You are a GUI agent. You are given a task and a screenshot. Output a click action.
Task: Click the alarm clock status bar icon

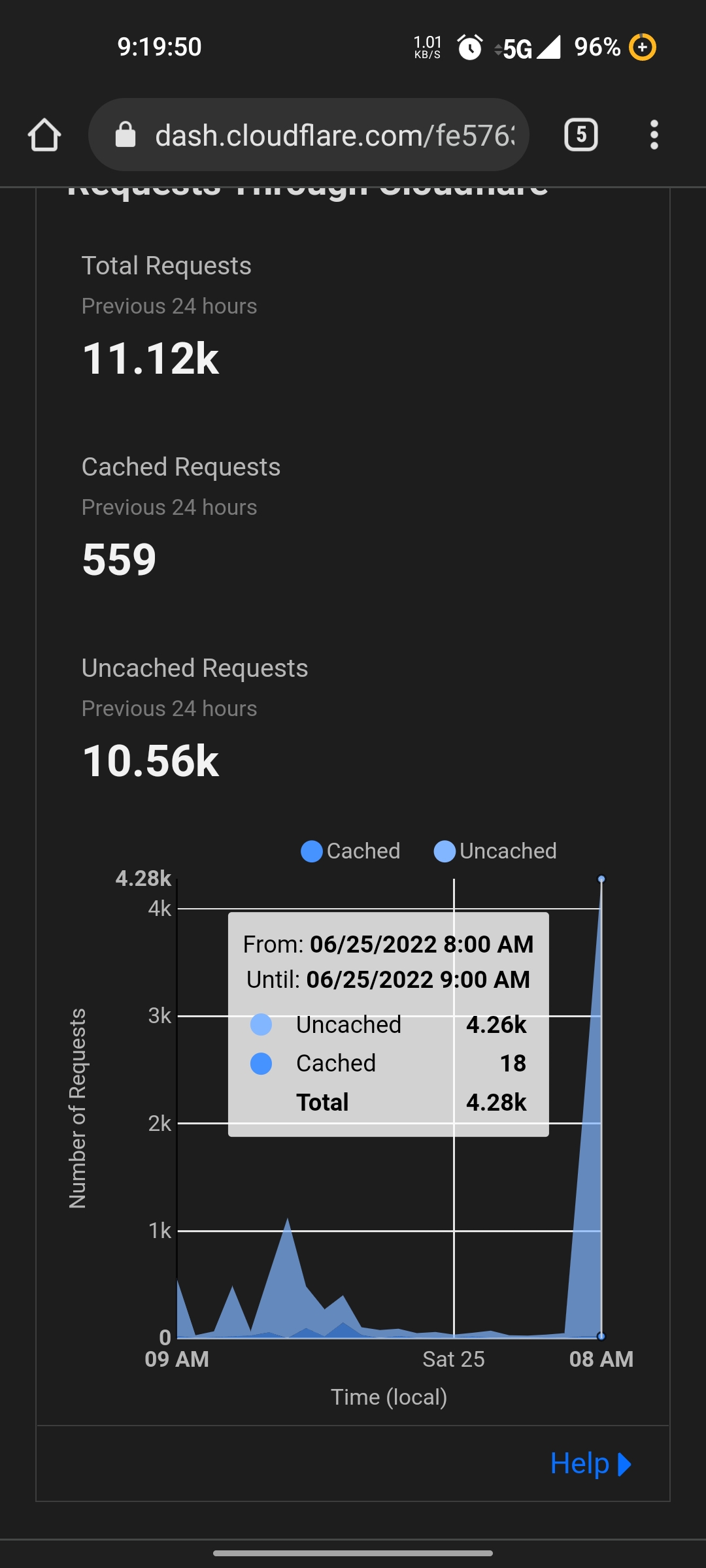tap(469, 47)
